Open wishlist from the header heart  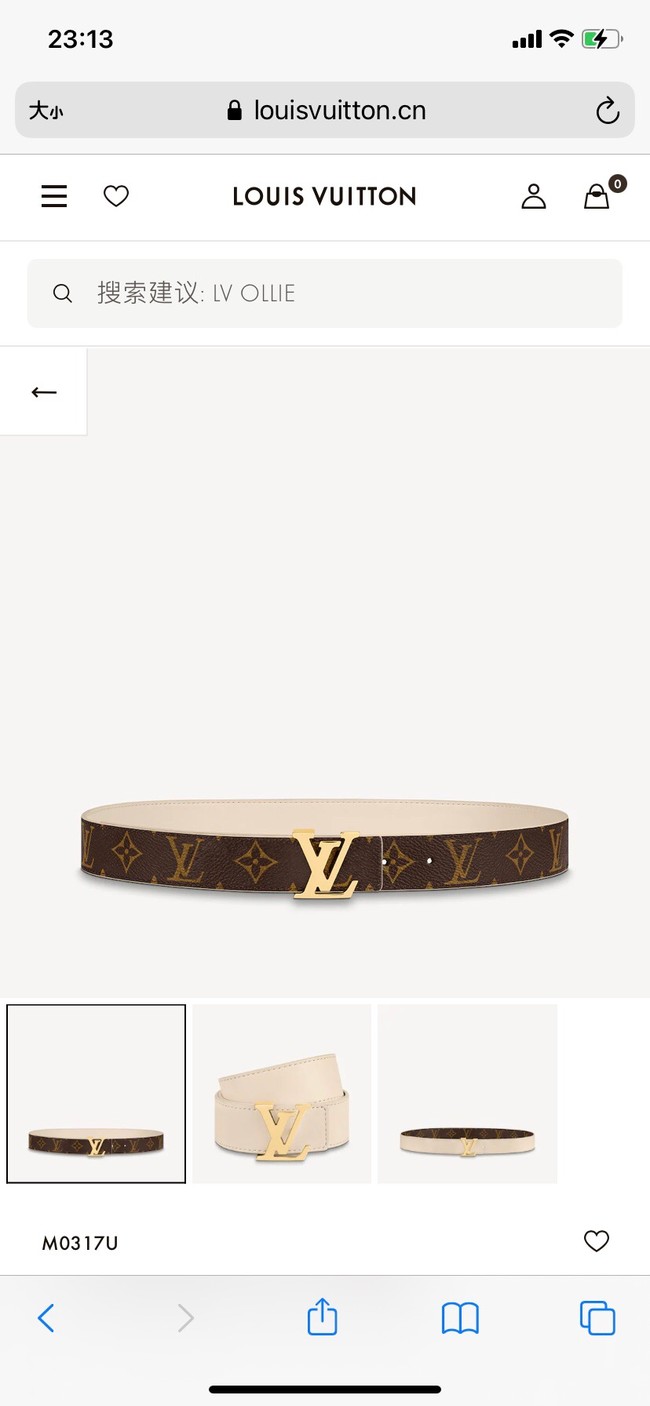116,196
